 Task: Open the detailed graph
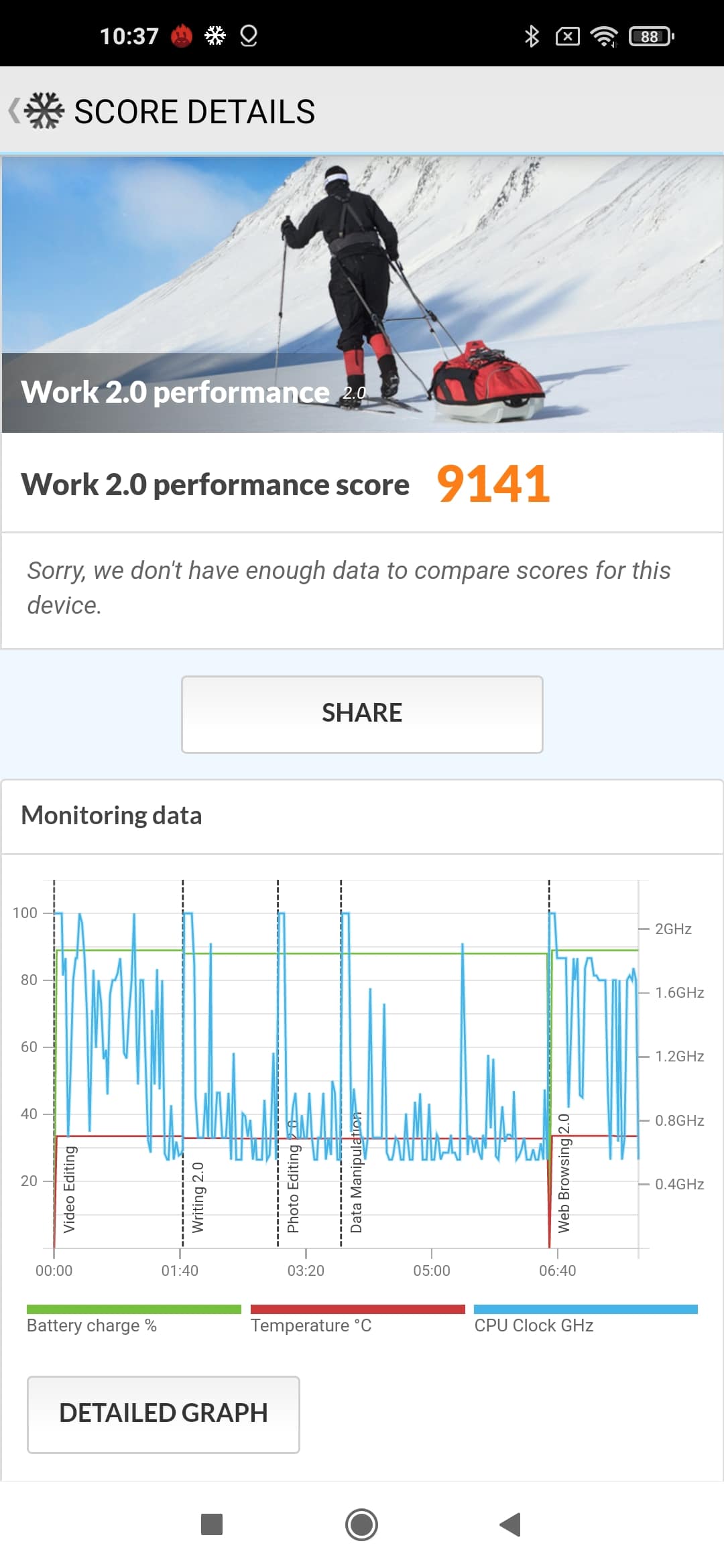coord(164,1415)
